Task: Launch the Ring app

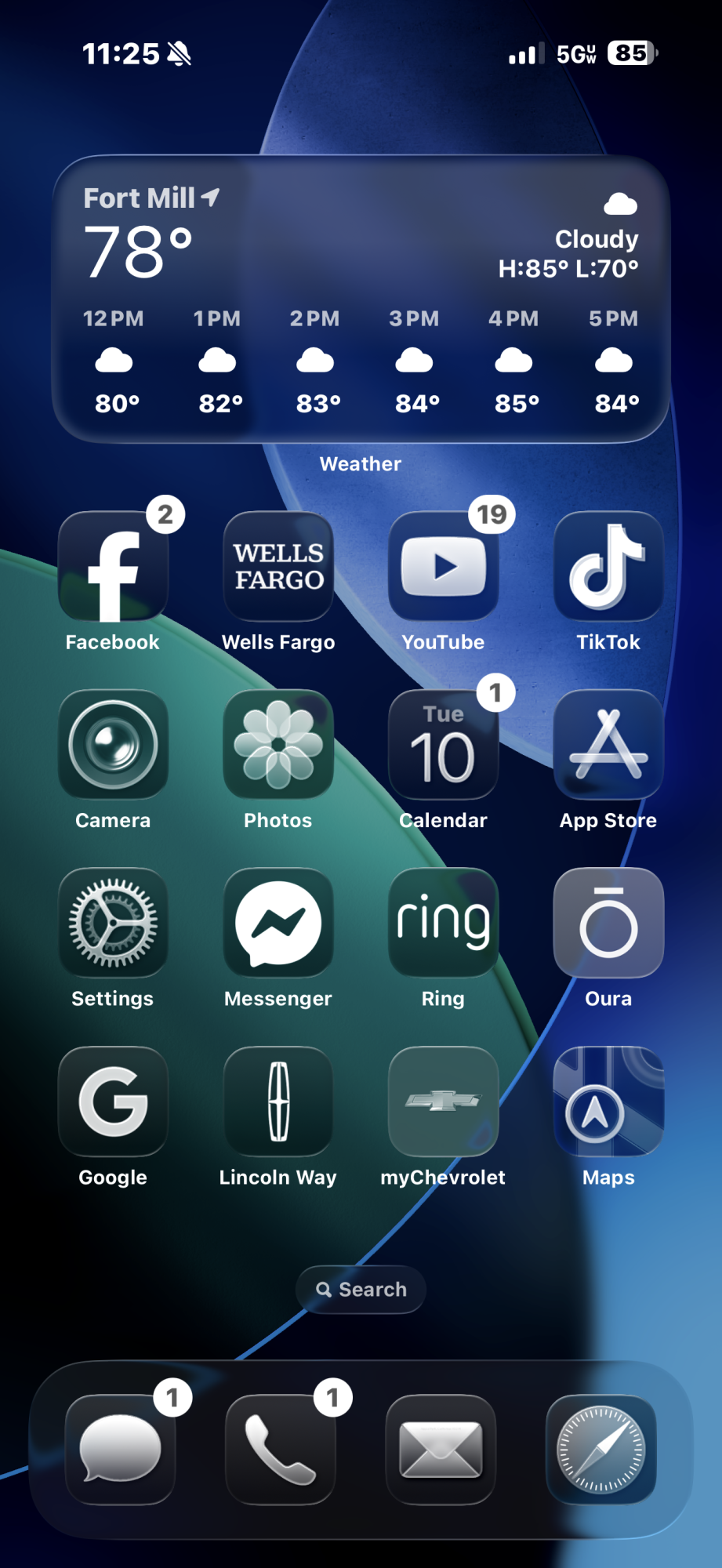Action: 444,923
